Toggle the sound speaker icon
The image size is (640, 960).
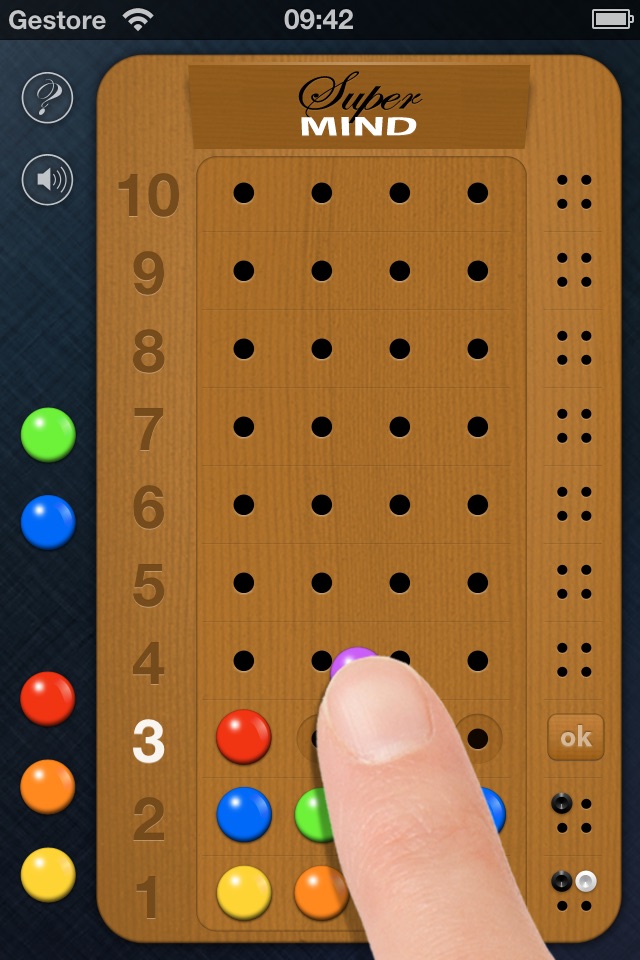(x=48, y=179)
